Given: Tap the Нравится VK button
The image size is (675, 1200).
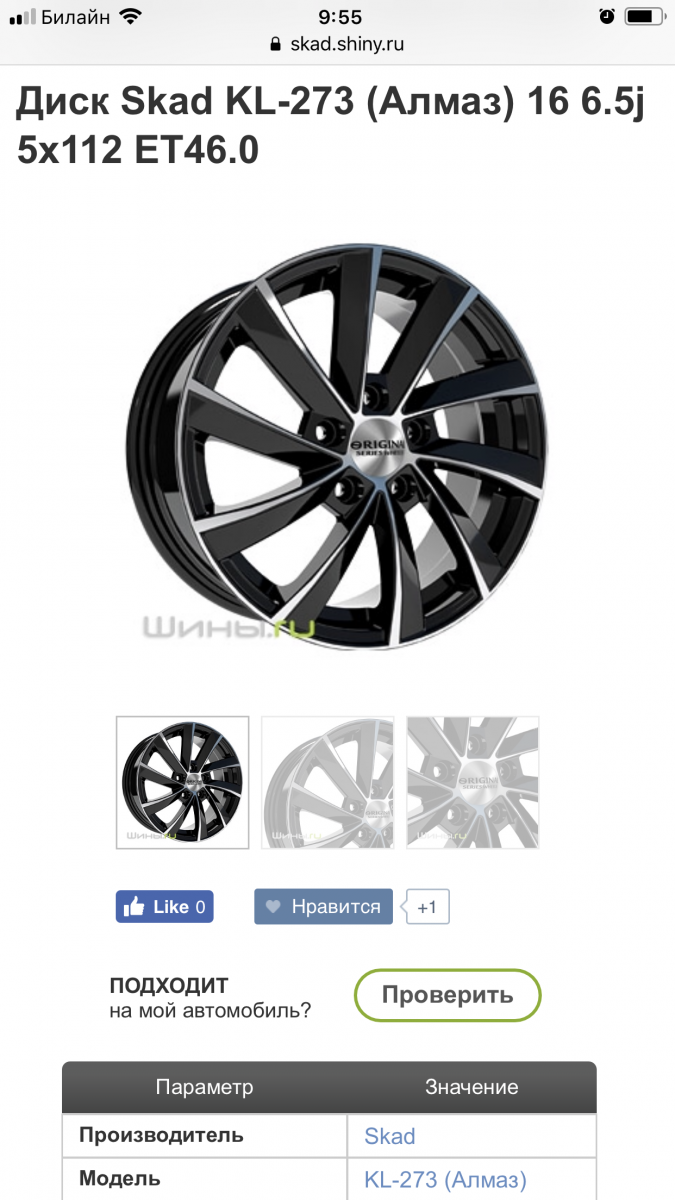Looking at the screenshot, I should click(323, 907).
